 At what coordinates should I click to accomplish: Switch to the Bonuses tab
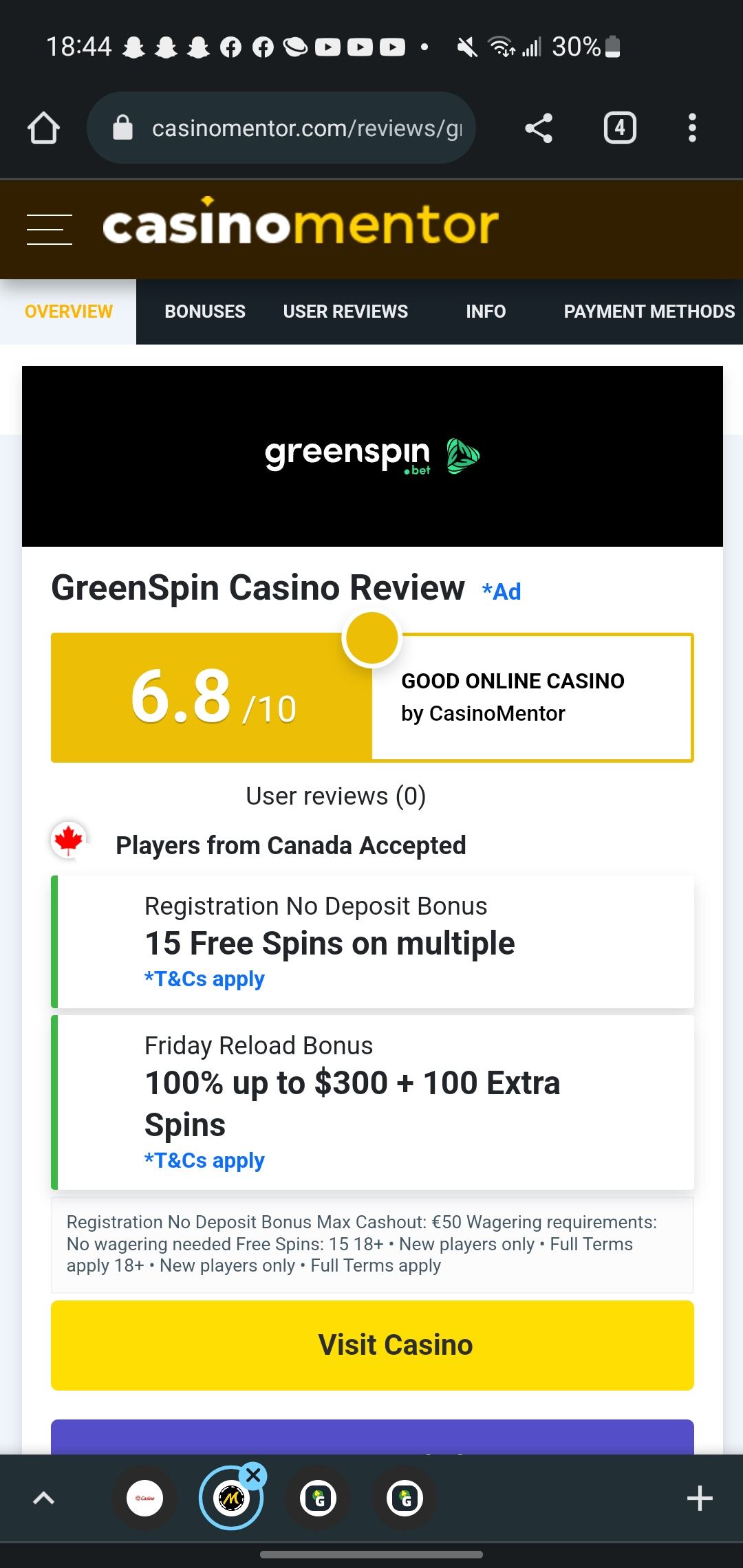click(x=204, y=312)
